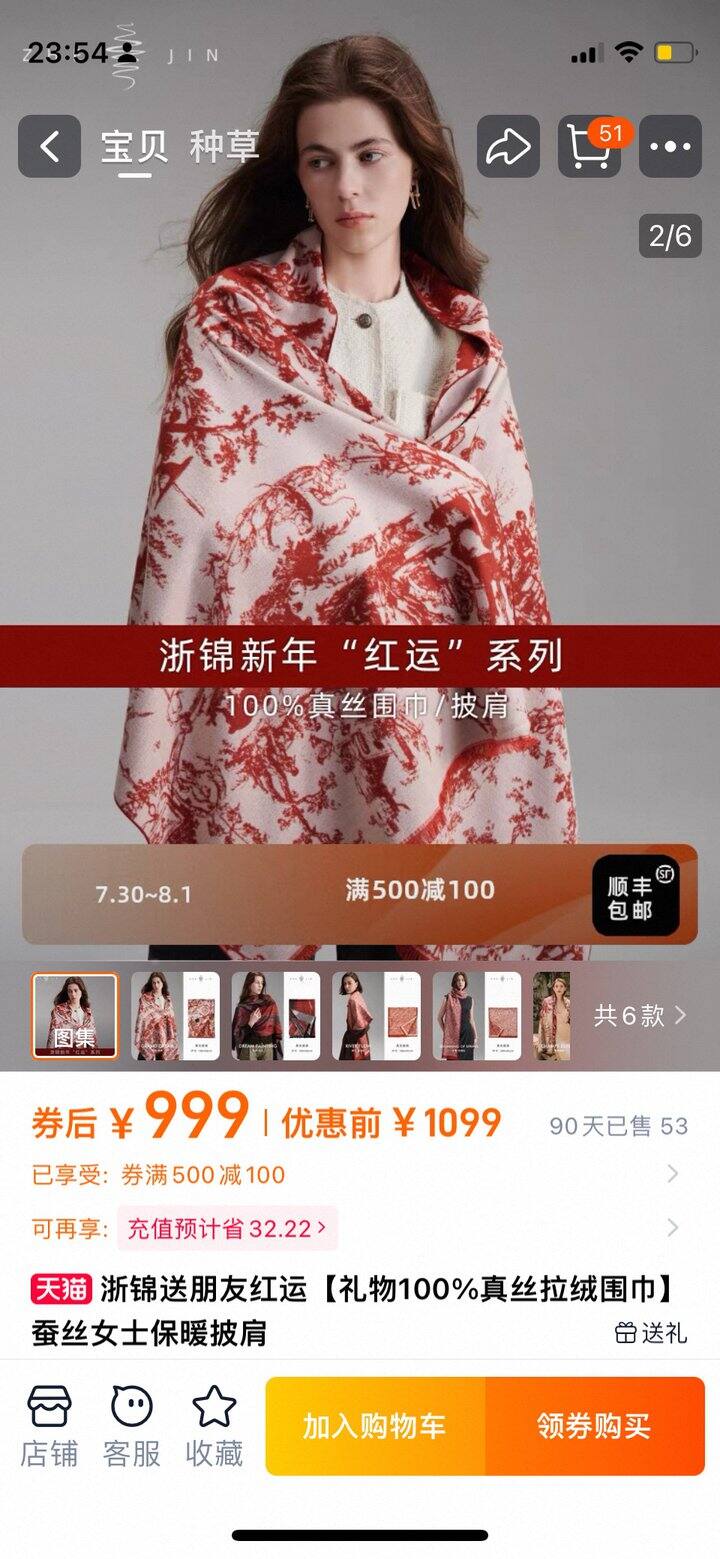Visit the 店铺 store page
This screenshot has height=1559, width=720.
click(49, 1426)
